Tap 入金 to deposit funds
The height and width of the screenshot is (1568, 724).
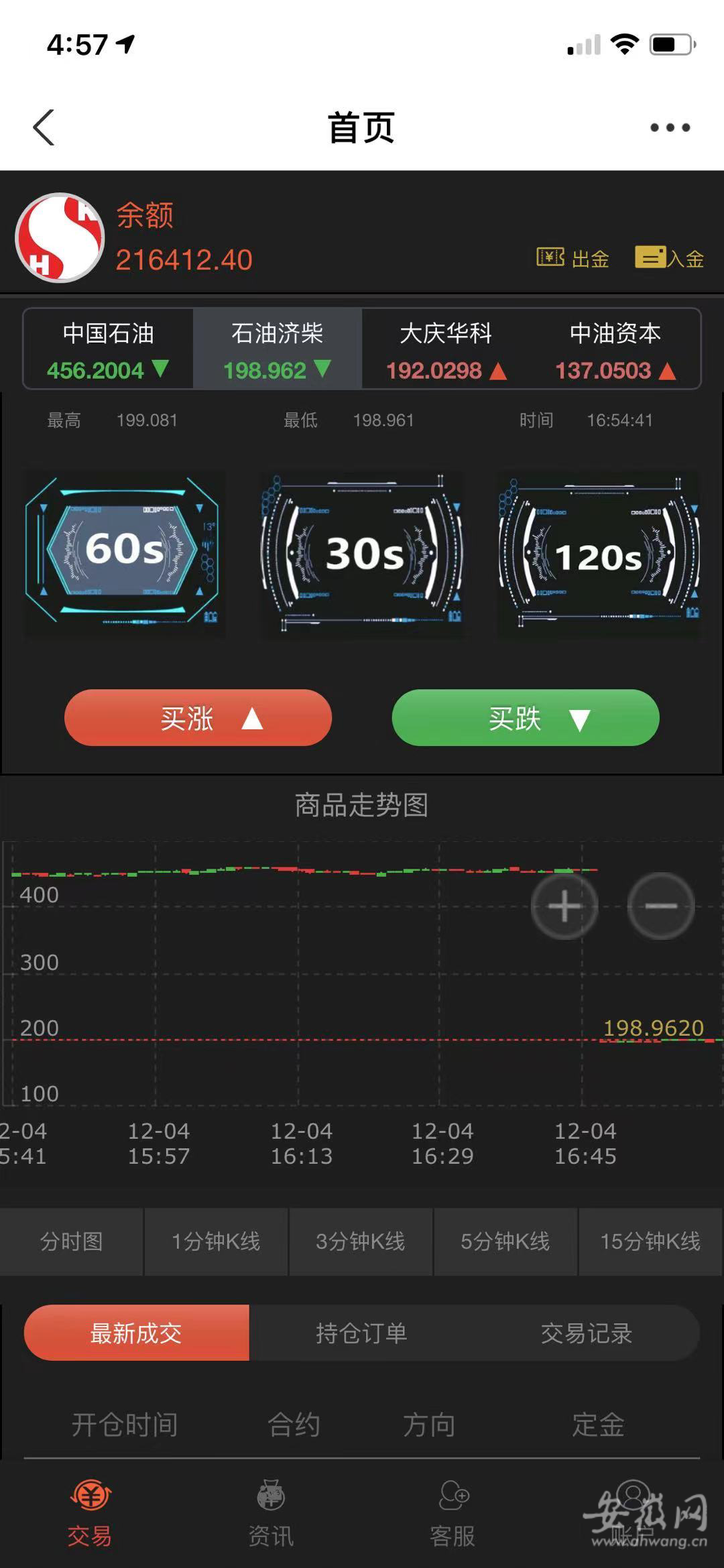point(669,258)
